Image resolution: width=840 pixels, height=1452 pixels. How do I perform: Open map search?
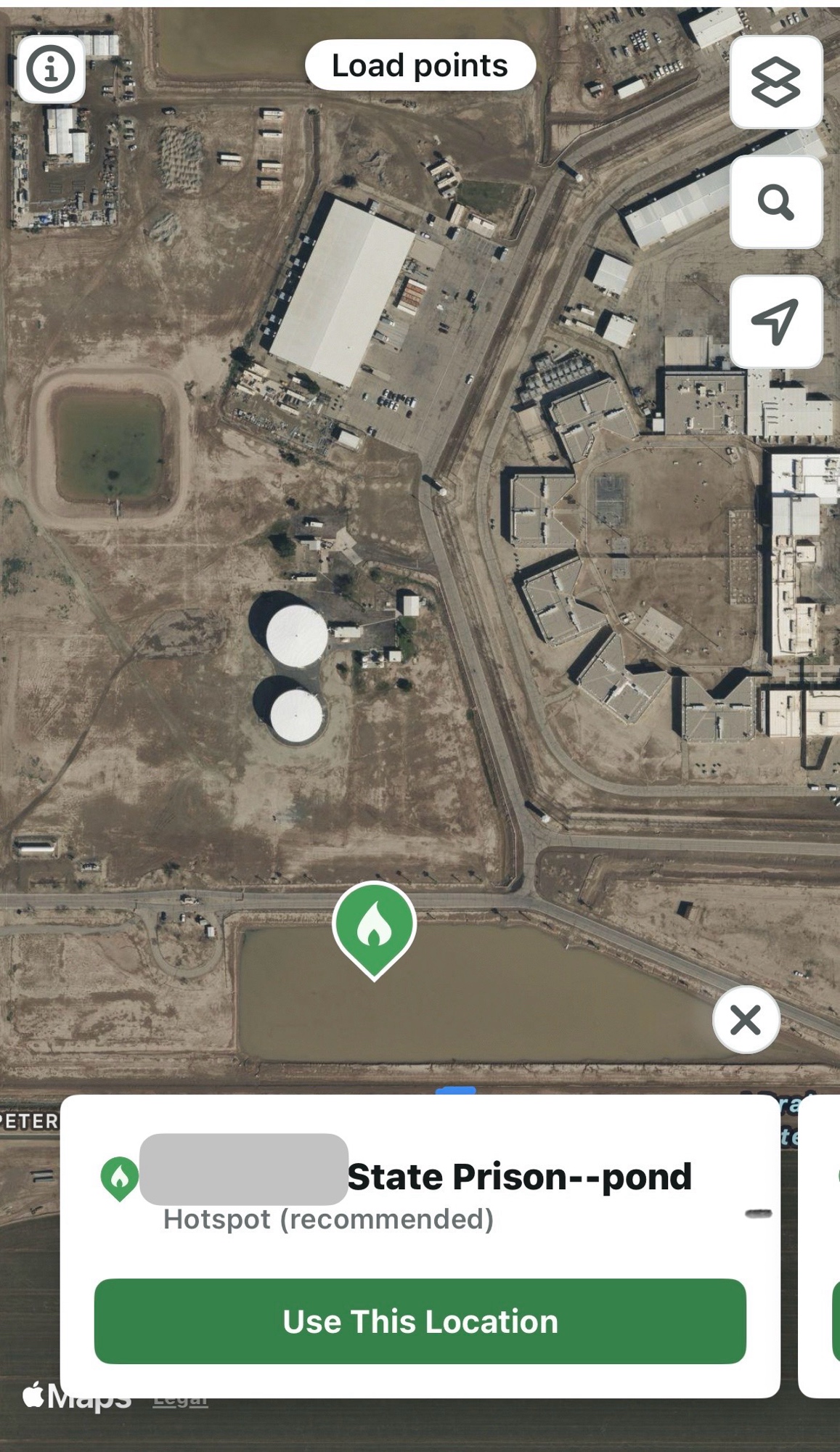tap(775, 202)
